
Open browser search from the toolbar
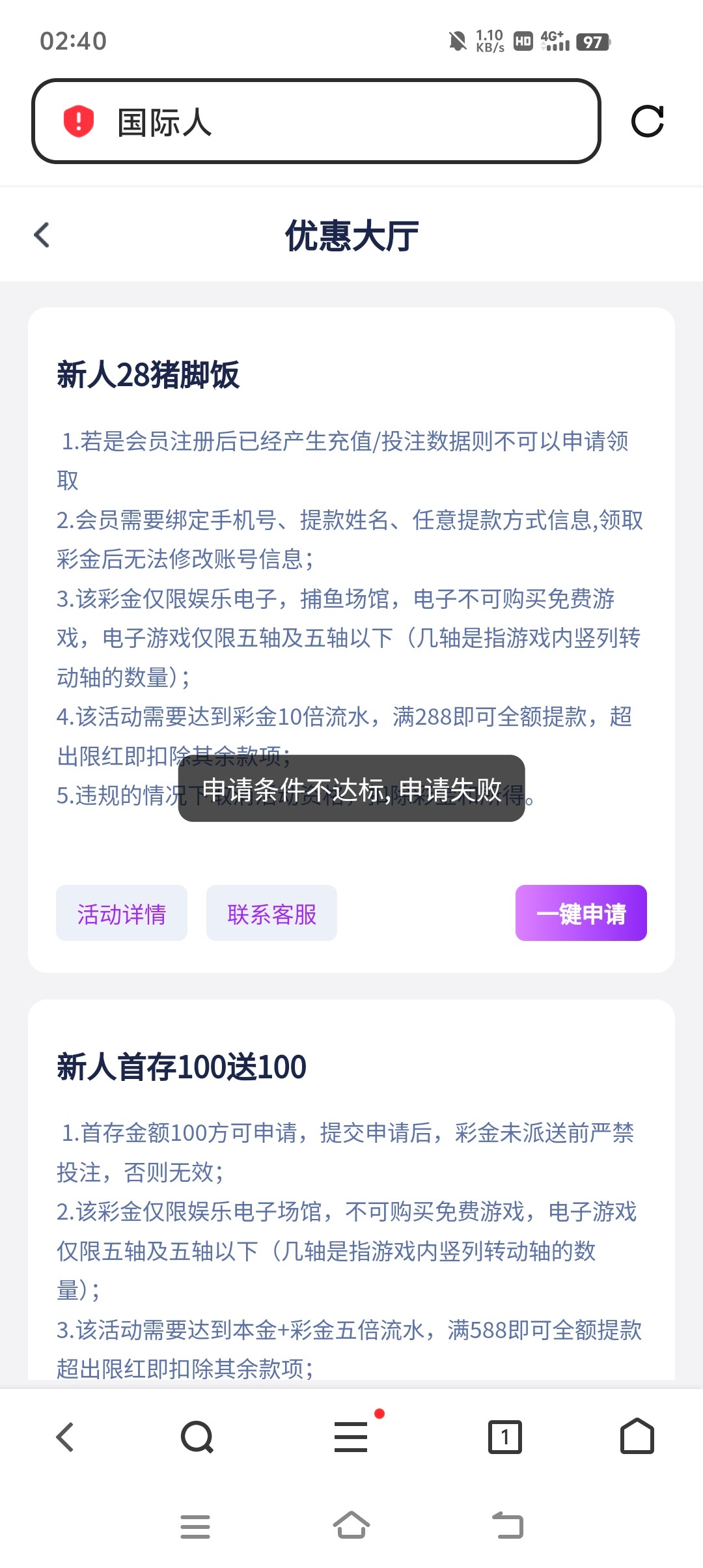(197, 1436)
